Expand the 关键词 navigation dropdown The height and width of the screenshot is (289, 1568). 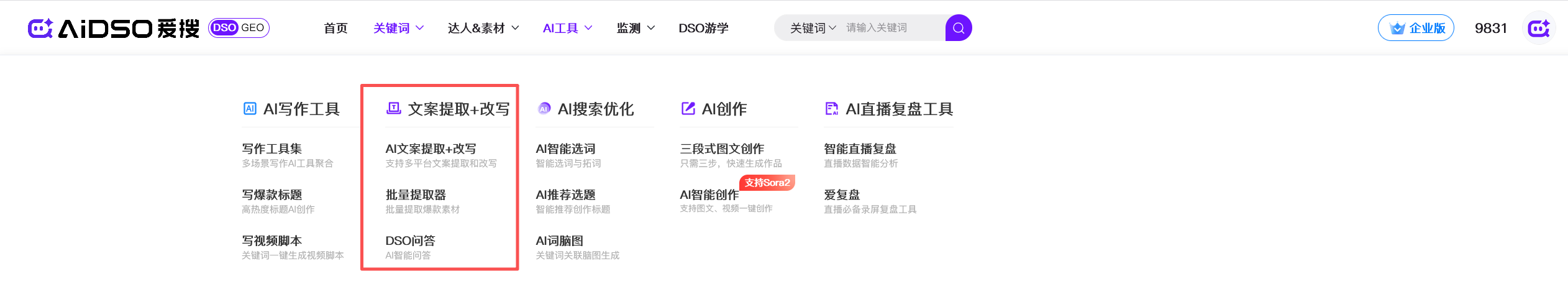click(x=398, y=28)
